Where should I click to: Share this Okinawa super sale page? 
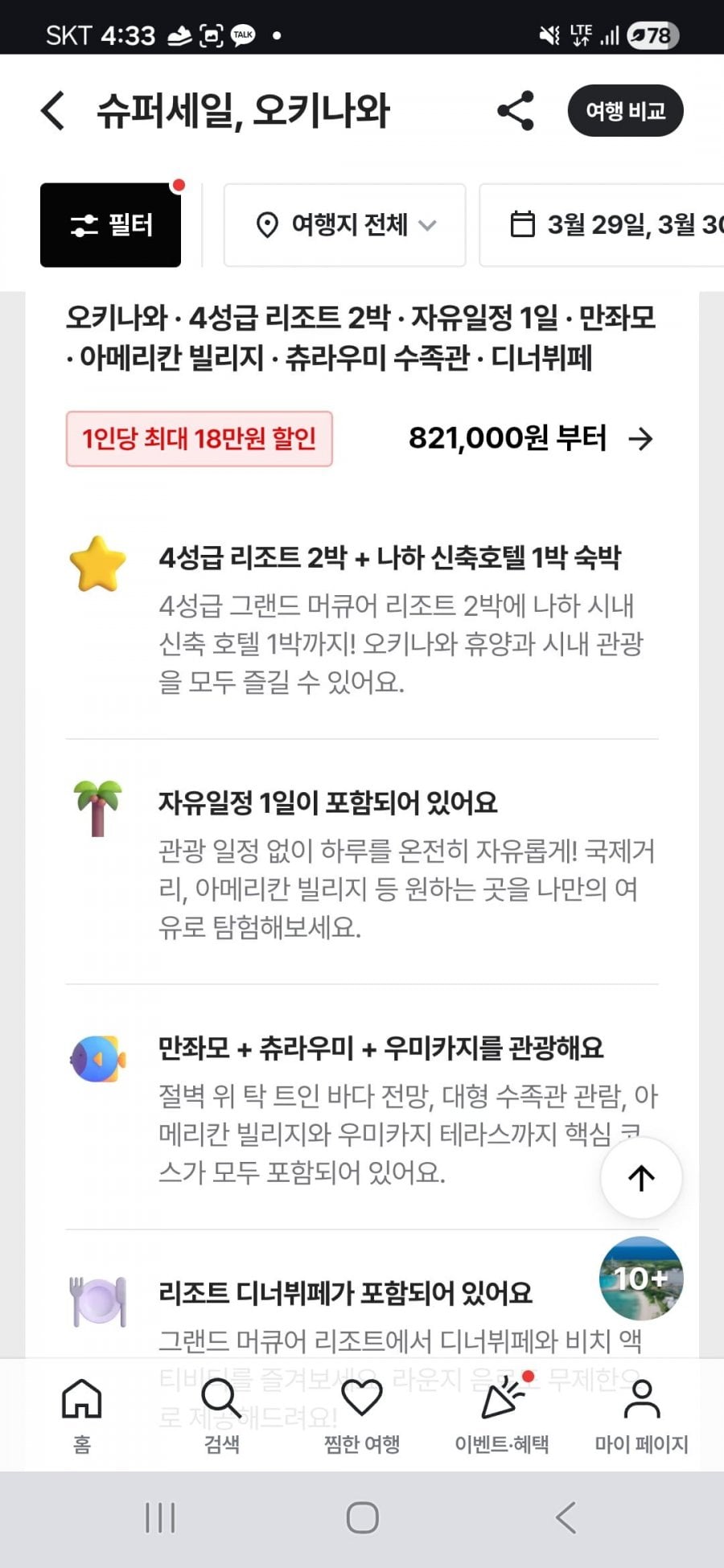[516, 111]
